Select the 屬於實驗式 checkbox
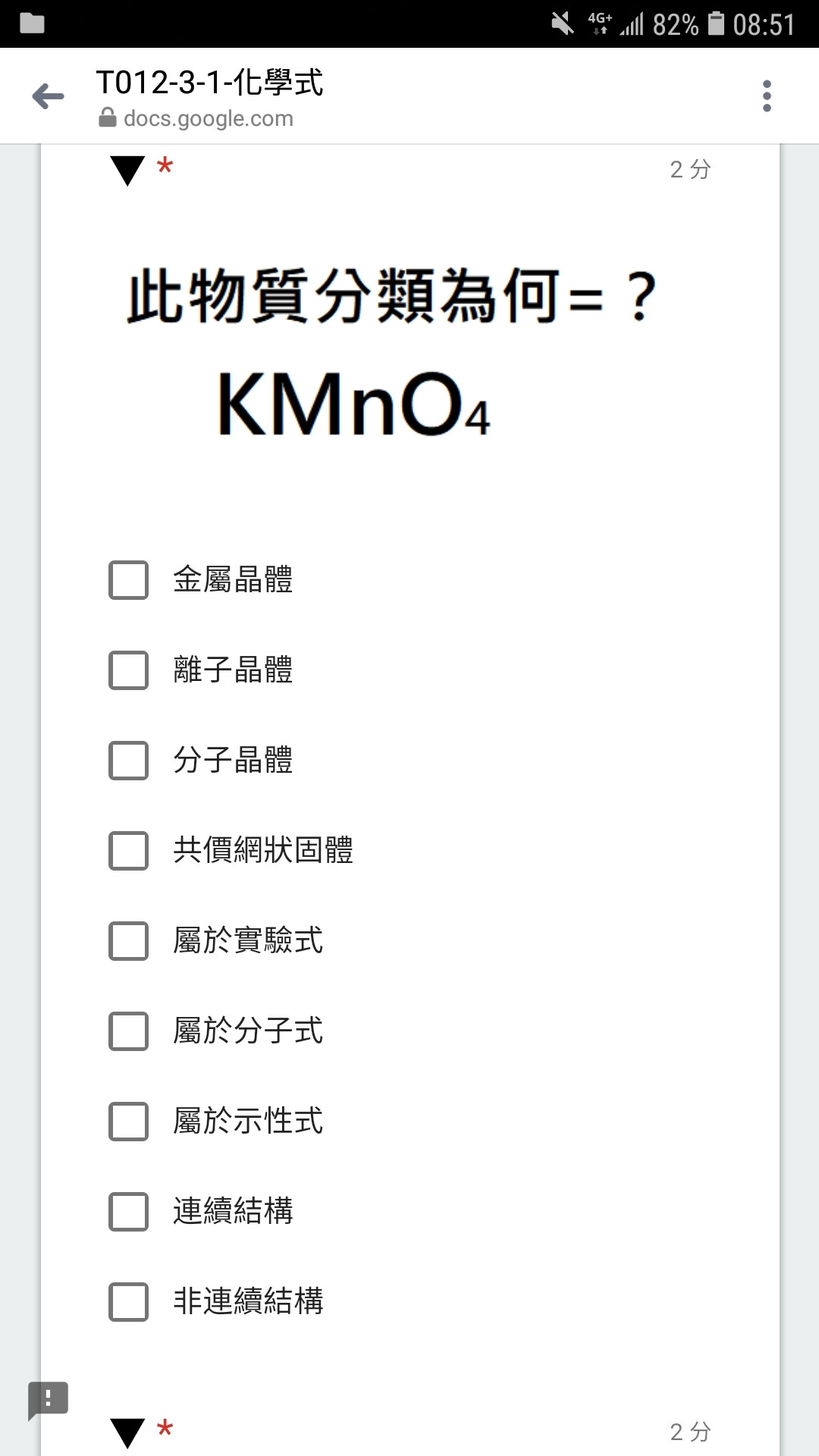 pos(128,941)
